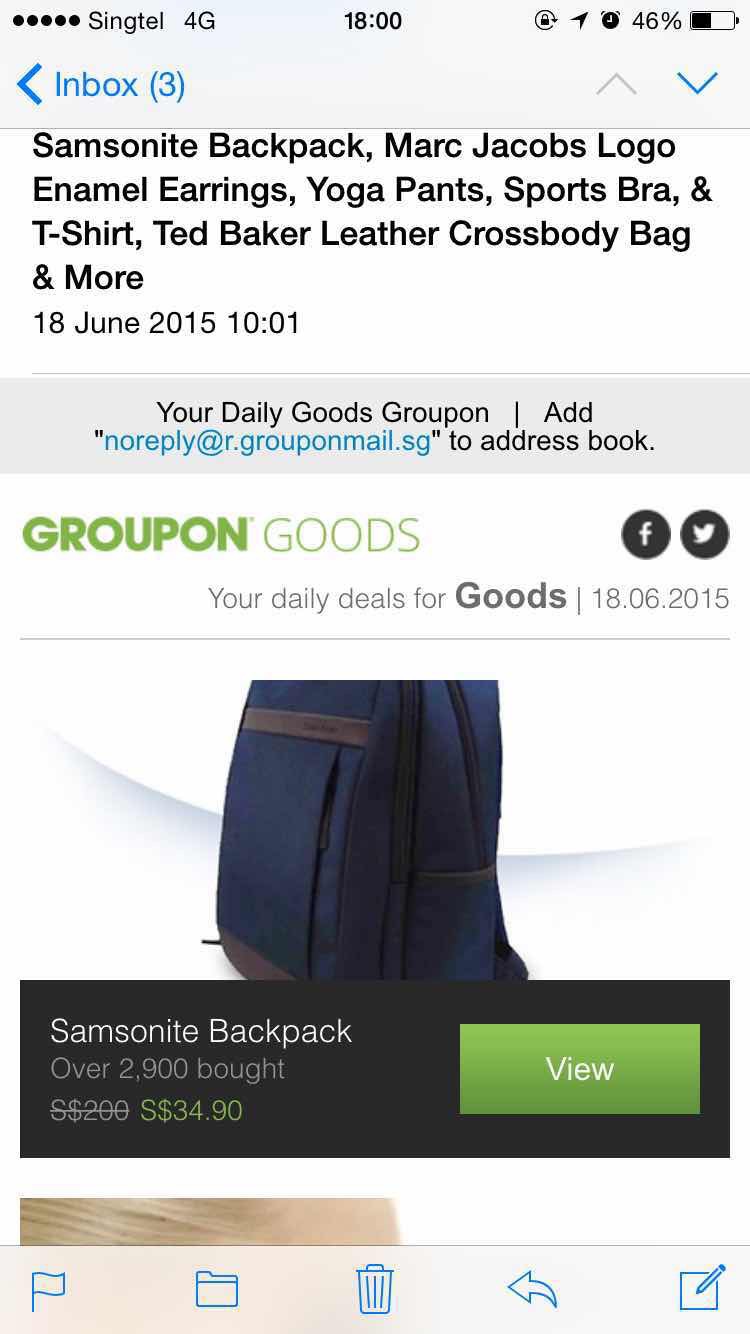This screenshot has height=1334, width=750.
Task: Move this email to a folder
Action: (216, 1289)
